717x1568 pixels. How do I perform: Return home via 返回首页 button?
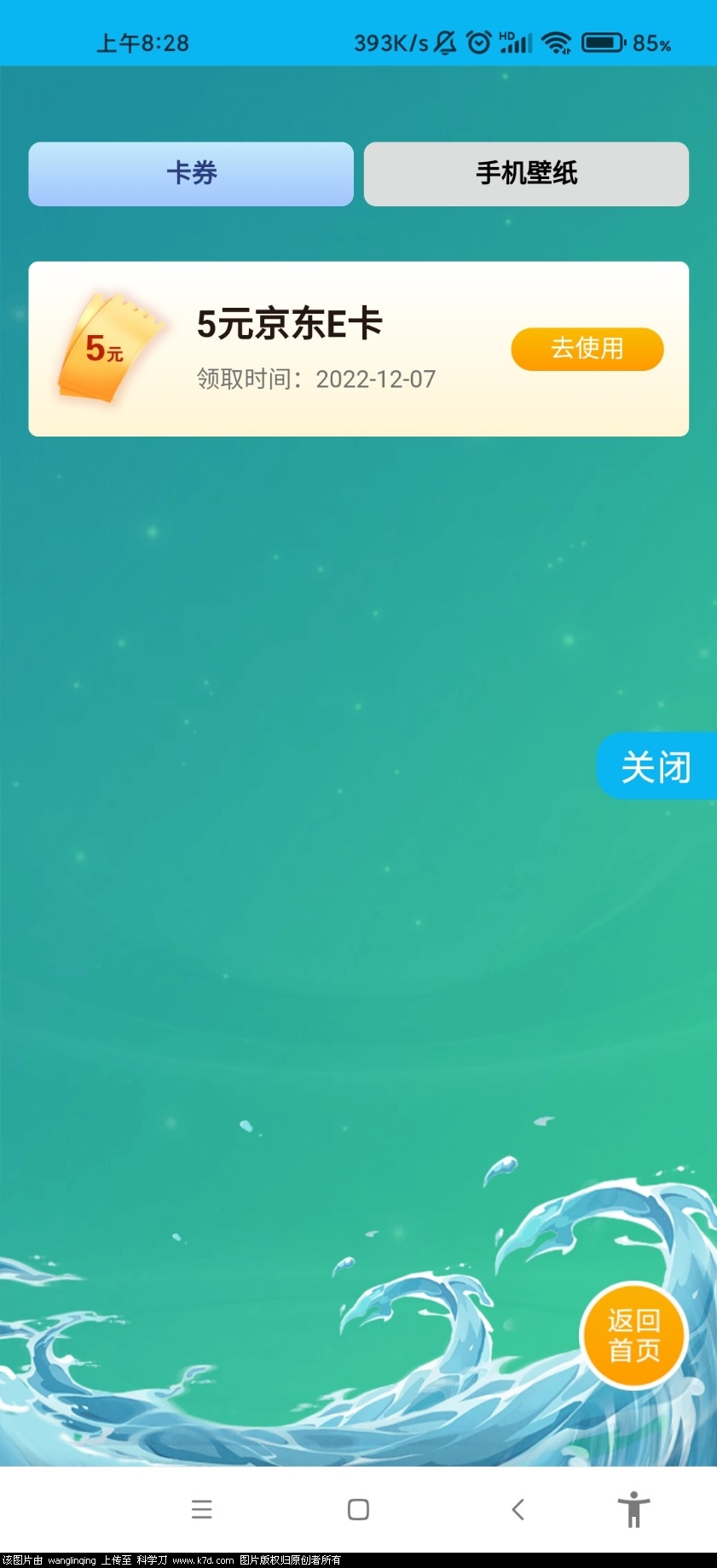coord(633,1335)
